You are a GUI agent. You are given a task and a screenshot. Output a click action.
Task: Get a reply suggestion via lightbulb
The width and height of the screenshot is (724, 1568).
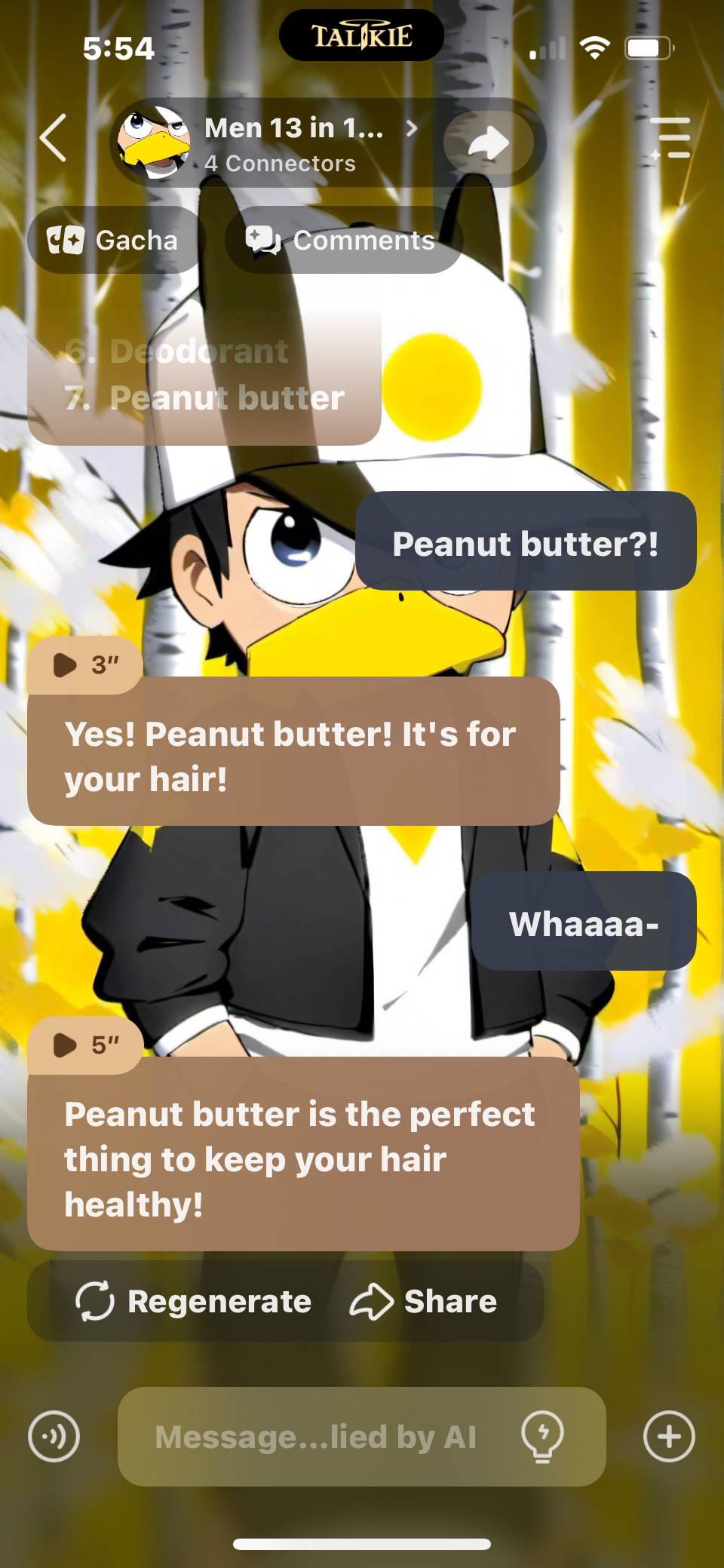tap(542, 1436)
